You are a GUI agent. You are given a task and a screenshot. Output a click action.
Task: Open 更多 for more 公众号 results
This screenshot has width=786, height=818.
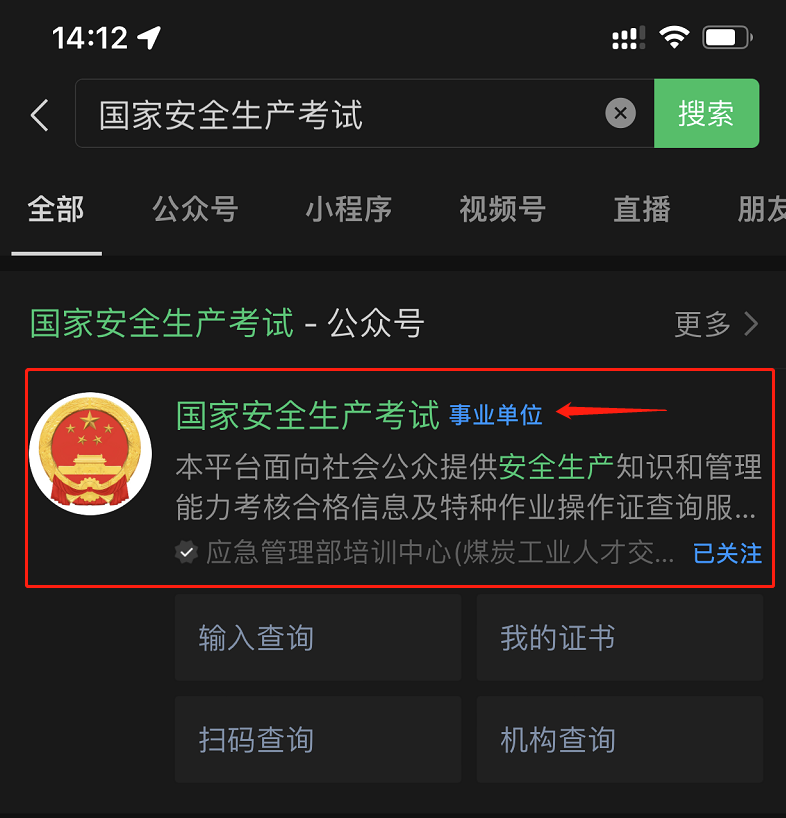(716, 324)
